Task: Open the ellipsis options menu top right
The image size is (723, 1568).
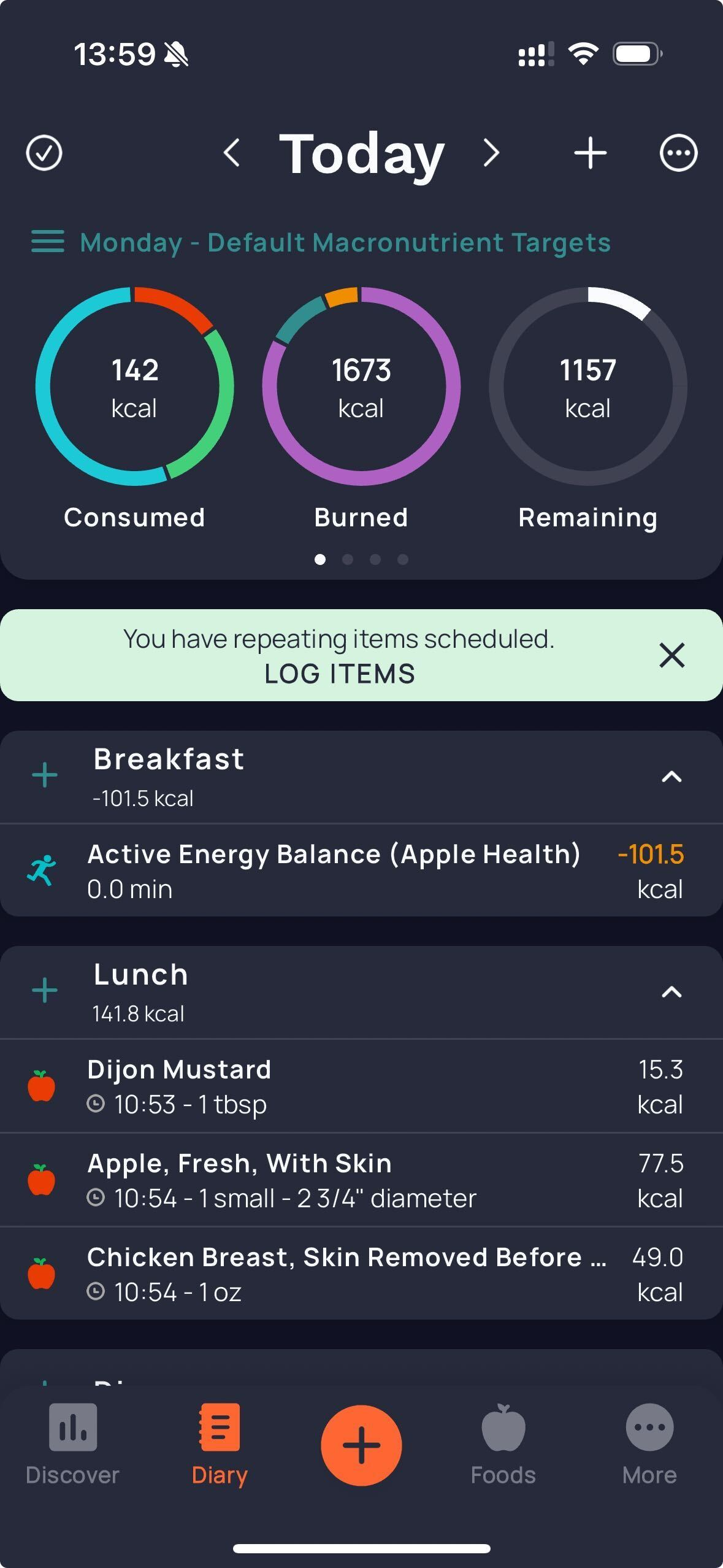Action: [678, 153]
